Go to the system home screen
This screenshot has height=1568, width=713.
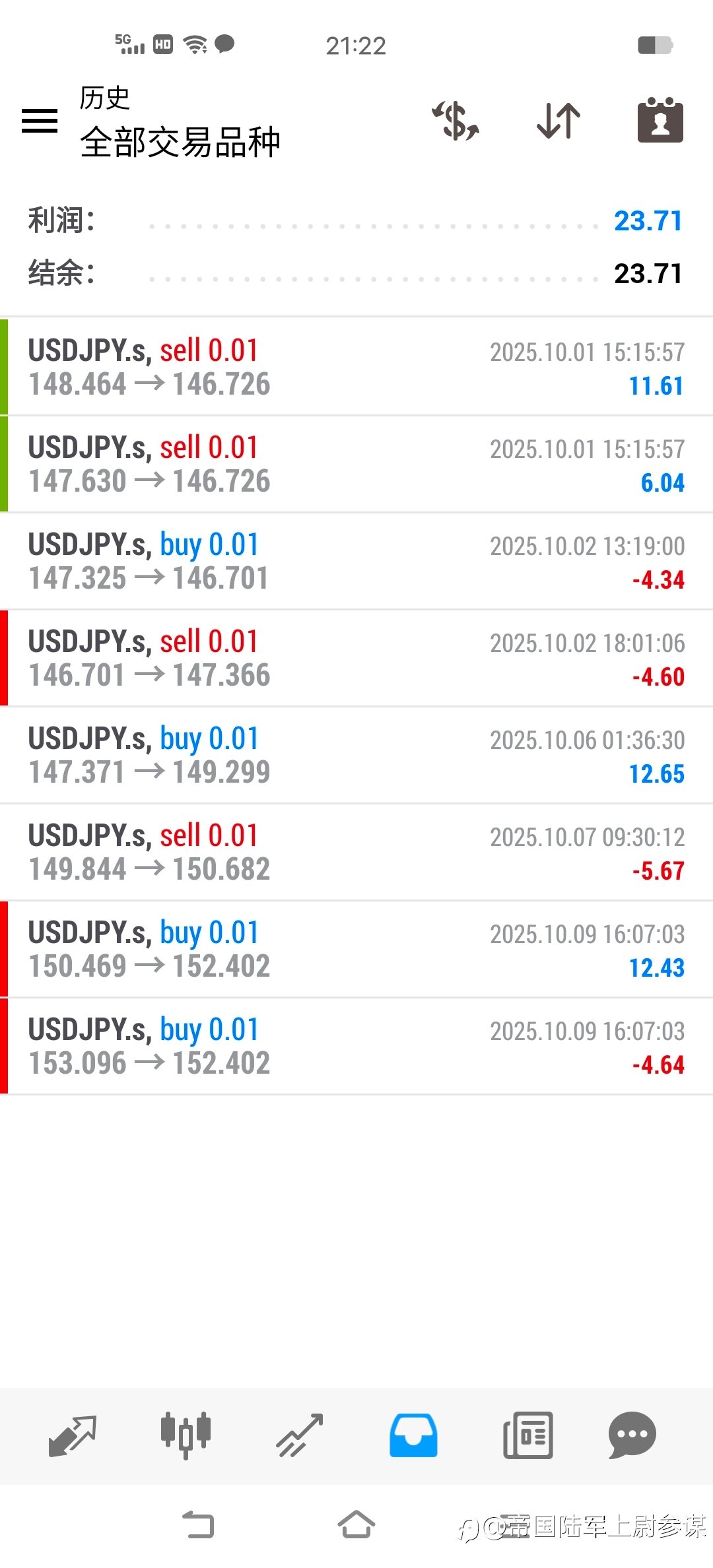pos(356,1524)
